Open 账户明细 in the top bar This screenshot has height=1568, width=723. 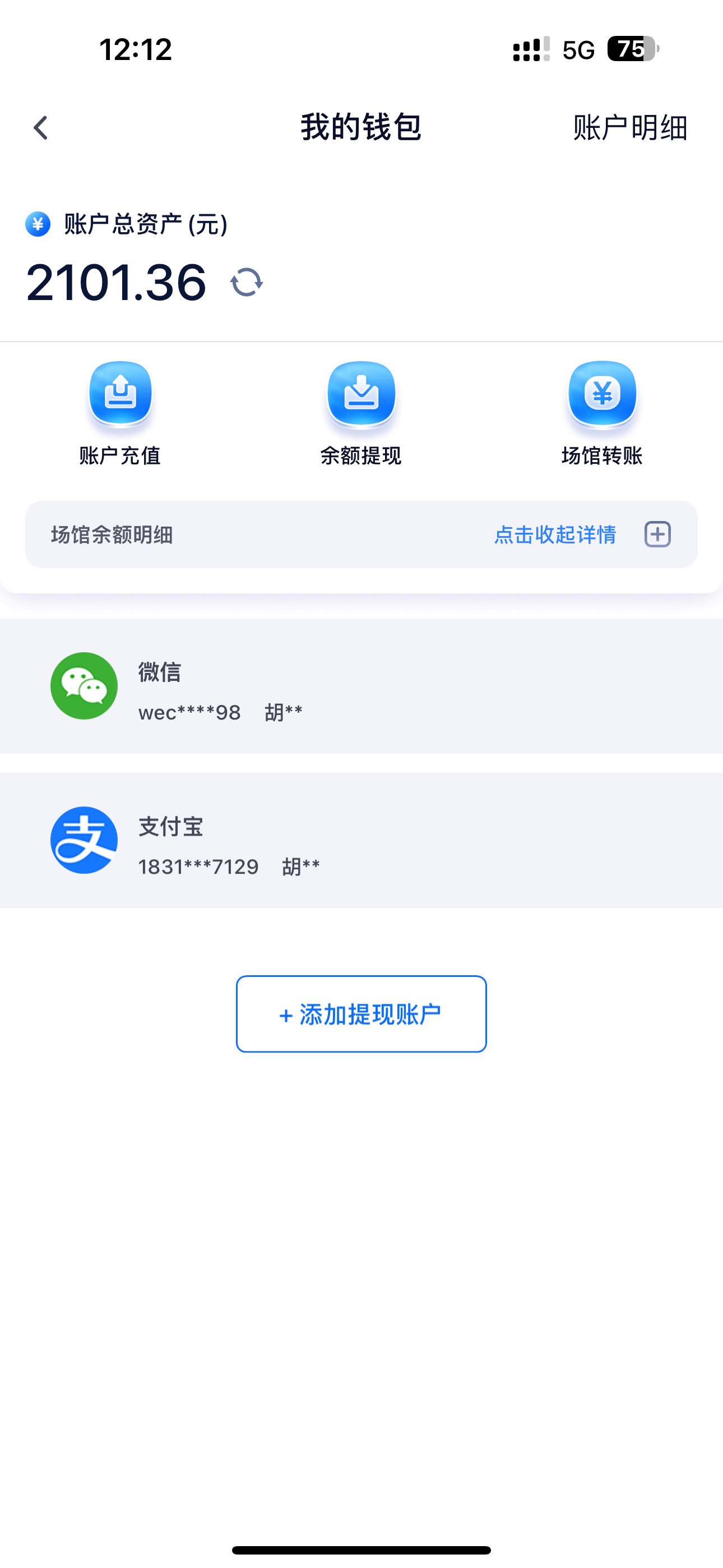click(x=629, y=128)
